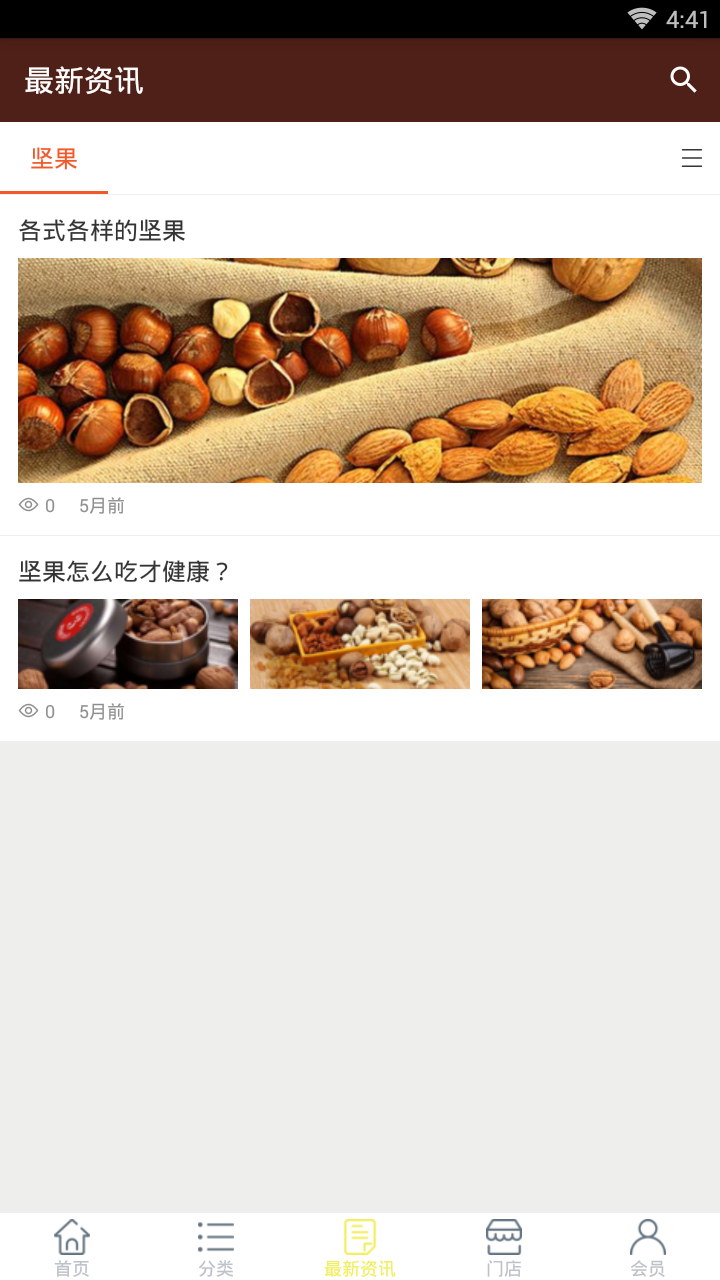The height and width of the screenshot is (1280, 720).
Task: Select the walnut basket thumbnail on the right
Action: click(x=591, y=643)
